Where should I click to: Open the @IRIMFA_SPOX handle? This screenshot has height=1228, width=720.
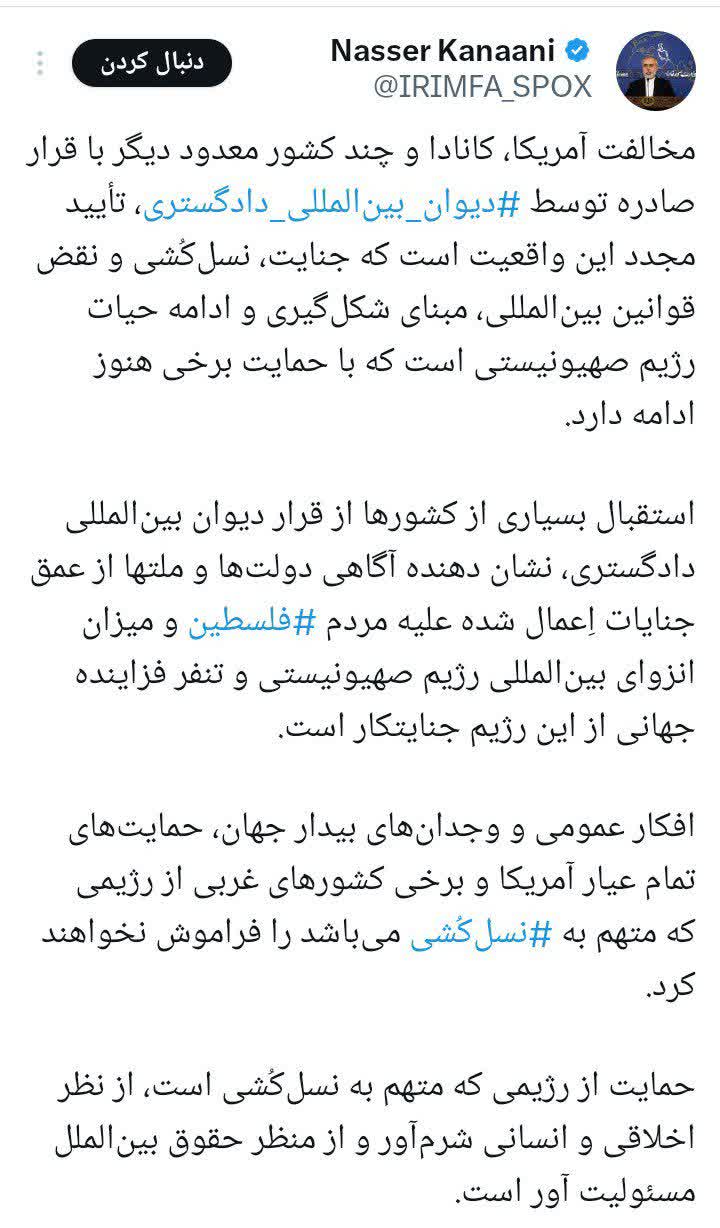click(483, 87)
